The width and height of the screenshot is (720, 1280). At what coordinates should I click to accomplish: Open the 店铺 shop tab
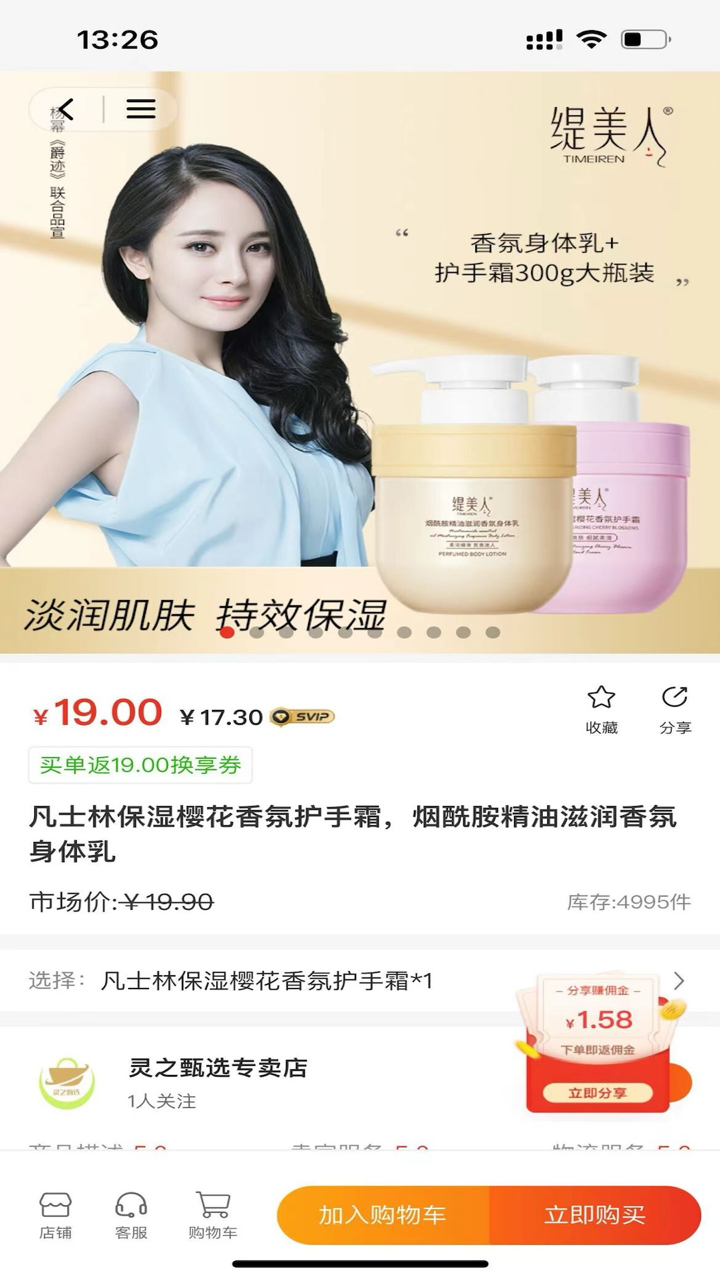tap(56, 1215)
